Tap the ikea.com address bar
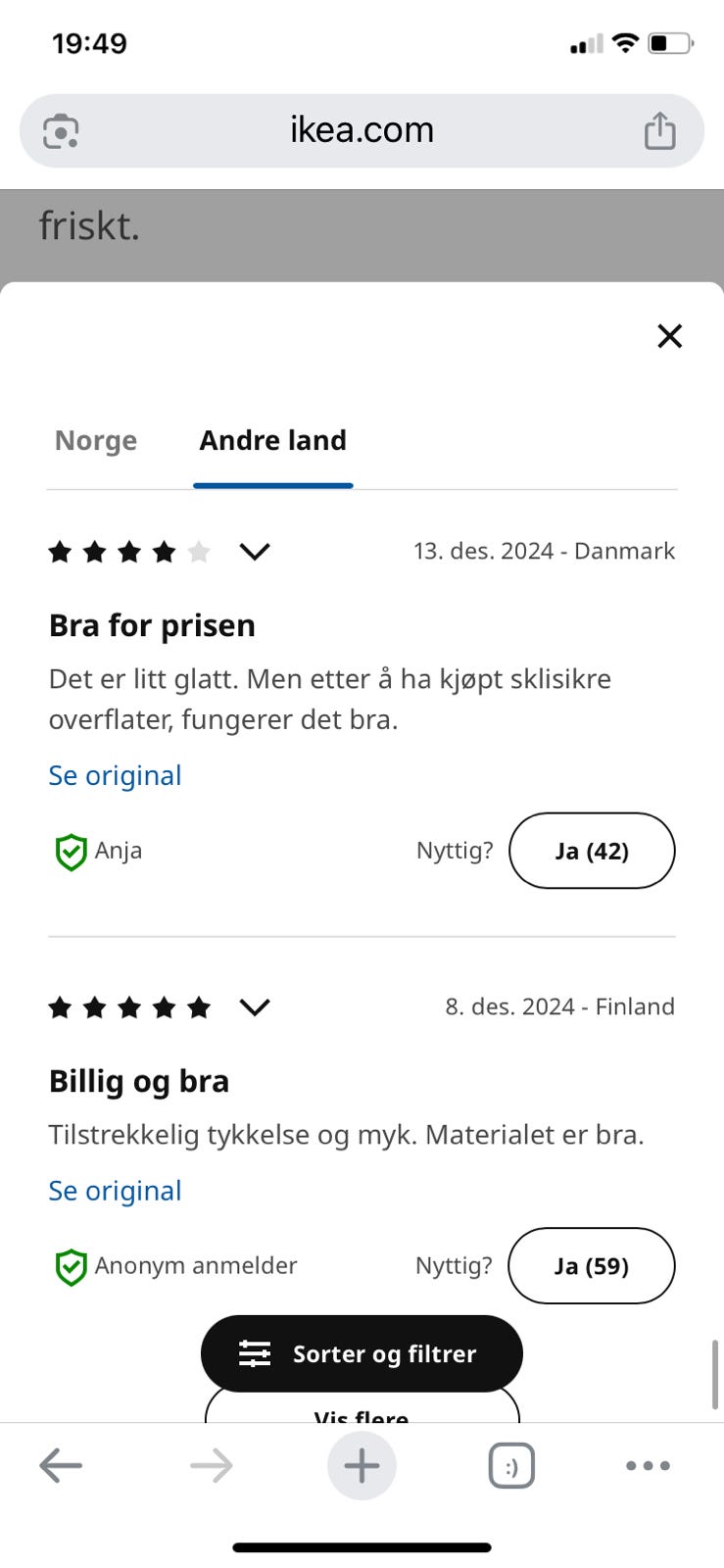 (x=362, y=128)
